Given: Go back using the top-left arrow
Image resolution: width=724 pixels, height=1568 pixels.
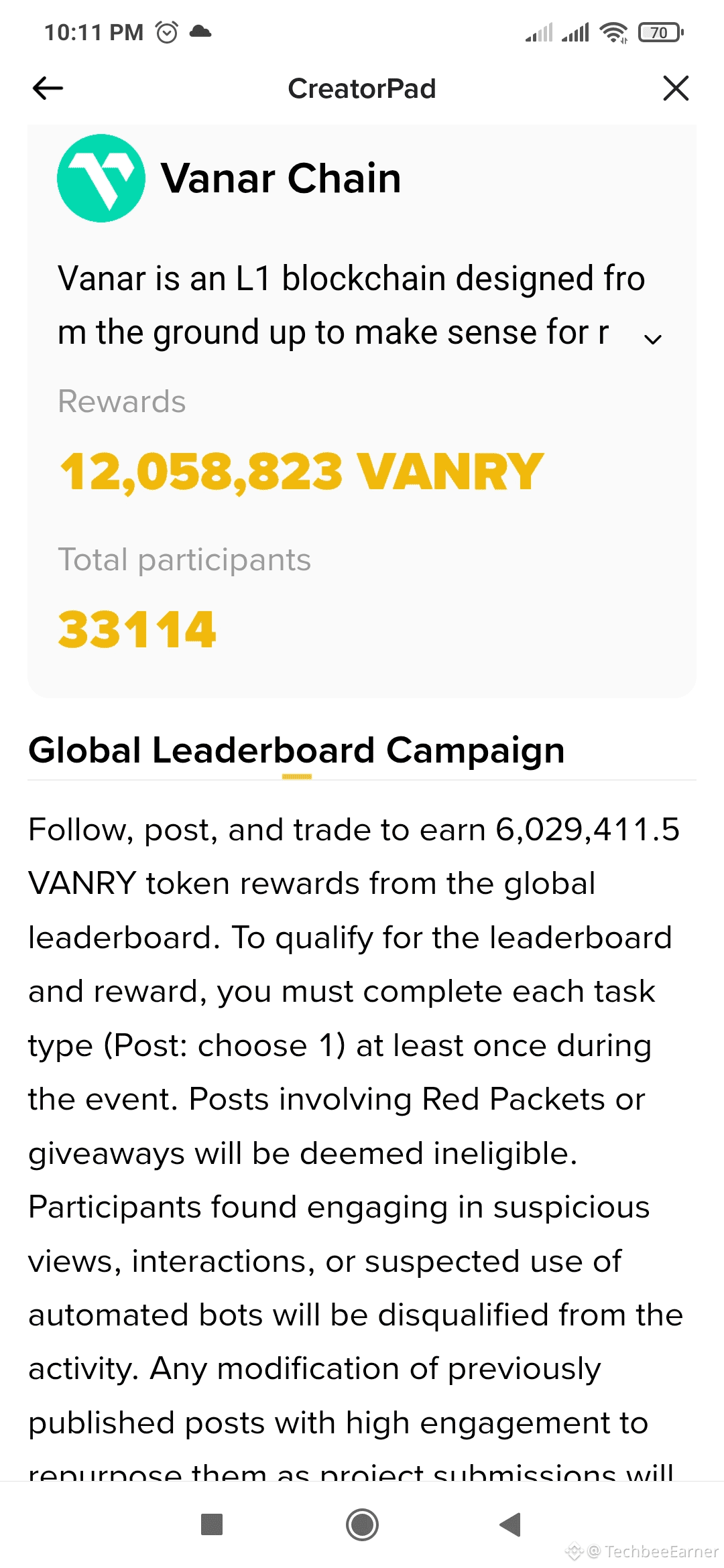Looking at the screenshot, I should click(48, 88).
